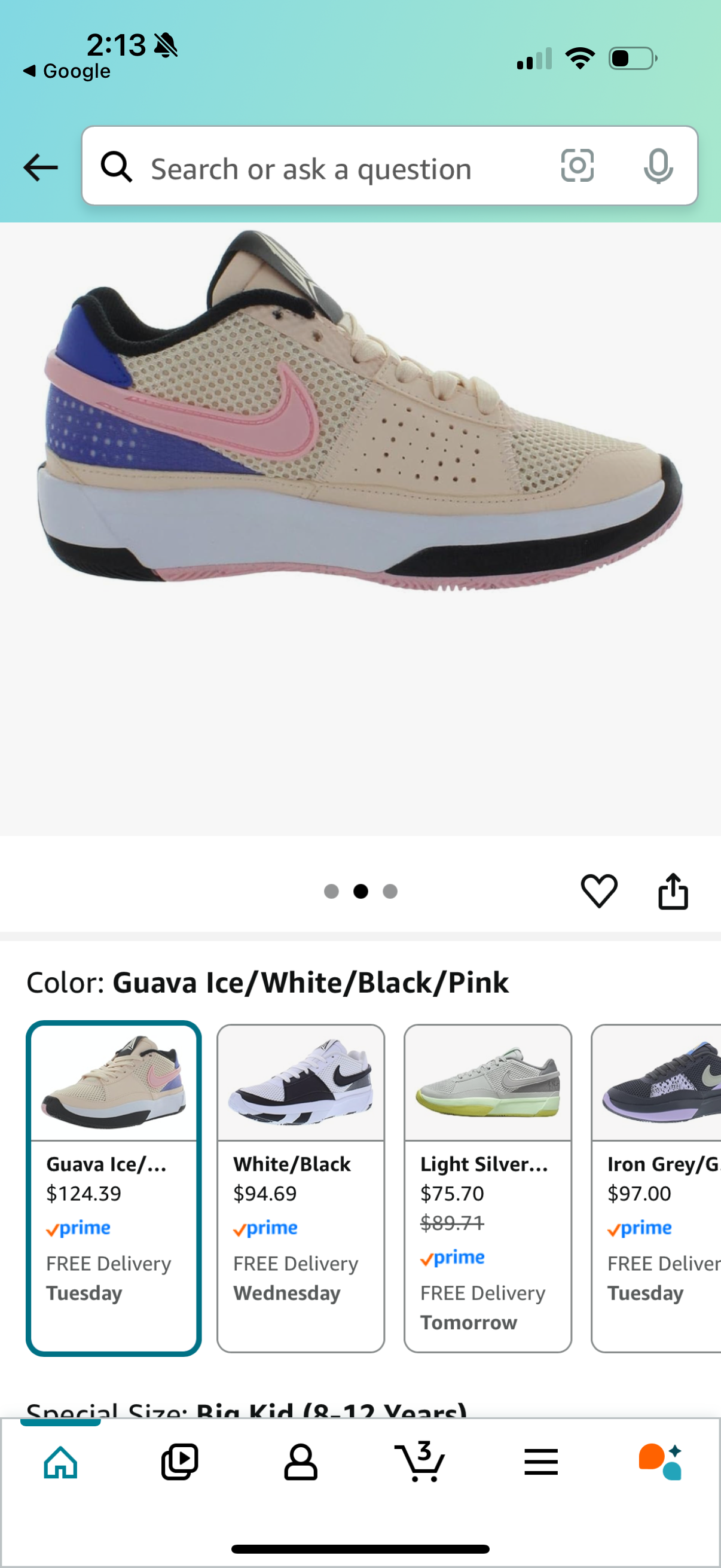Open the hamburger menu
This screenshot has width=721, height=1568.
point(540,1463)
